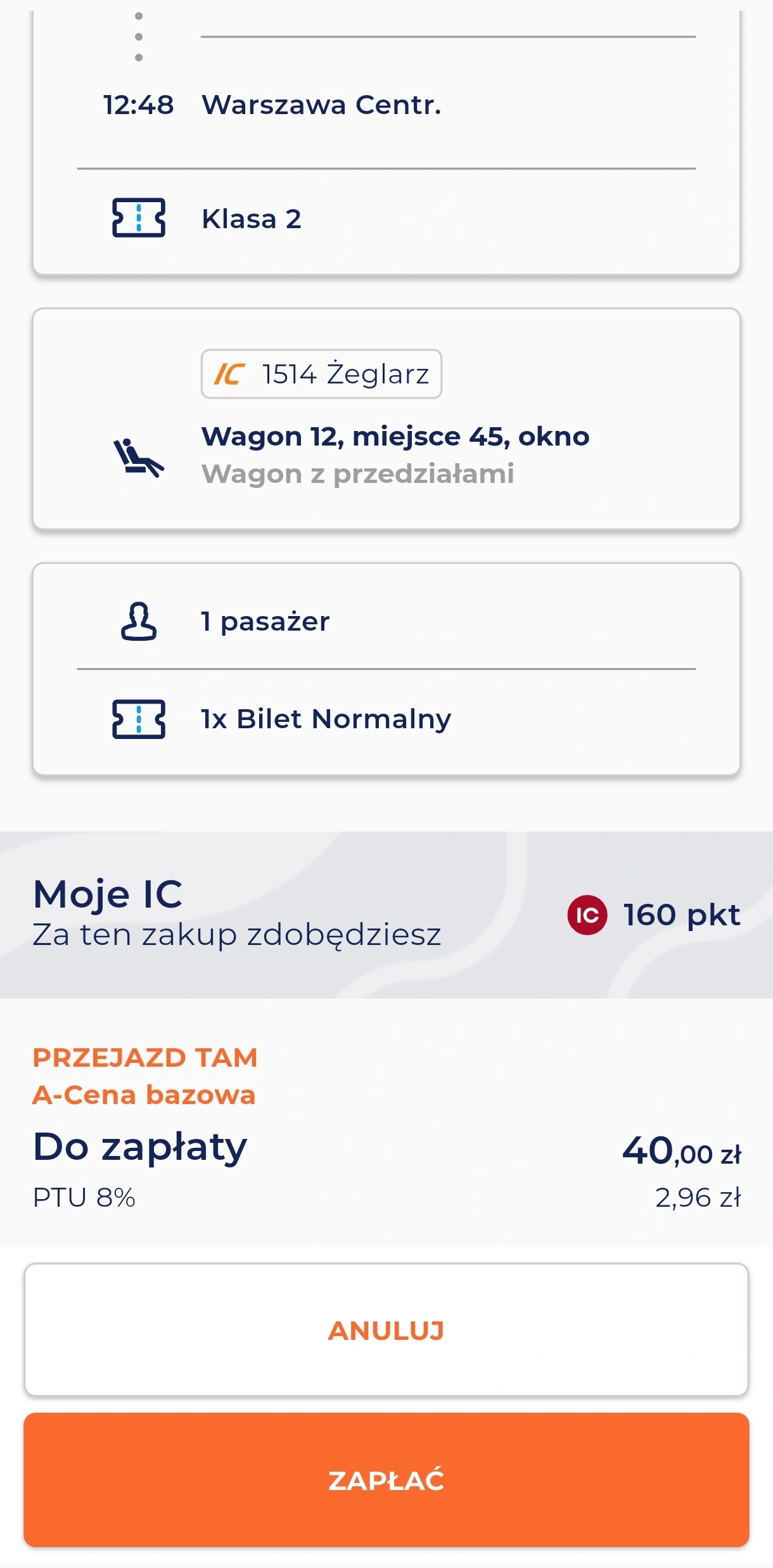Cancel the purchase with ANULUJ
Viewport: 773px width, 1568px height.
coord(386,1330)
